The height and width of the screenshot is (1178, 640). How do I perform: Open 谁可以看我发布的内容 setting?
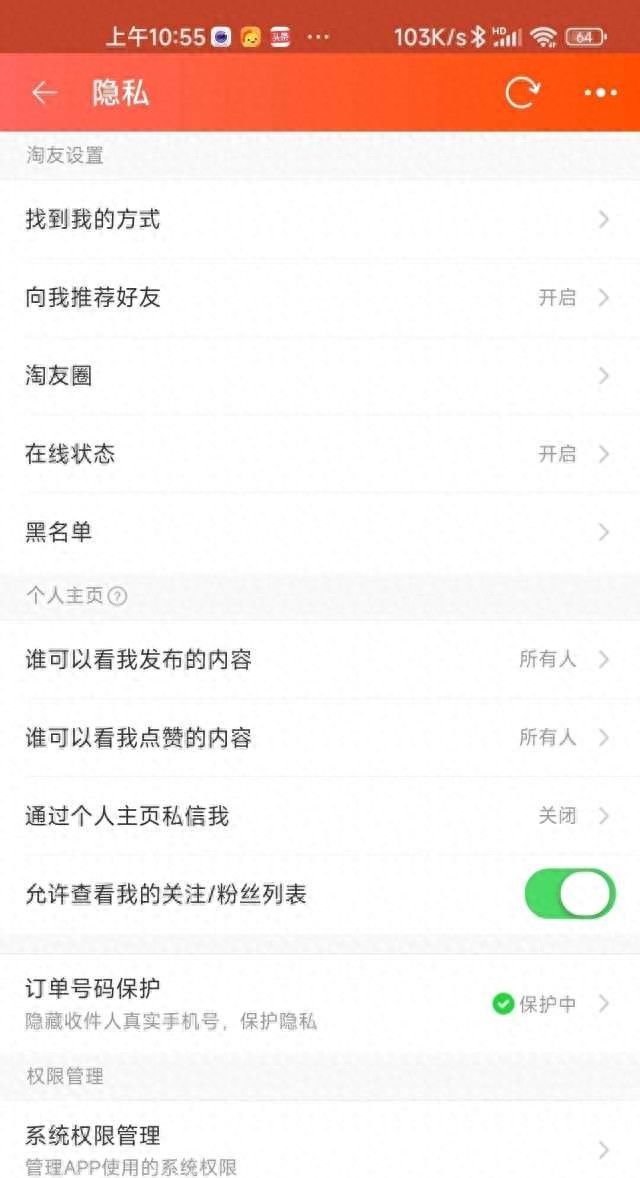(x=318, y=659)
